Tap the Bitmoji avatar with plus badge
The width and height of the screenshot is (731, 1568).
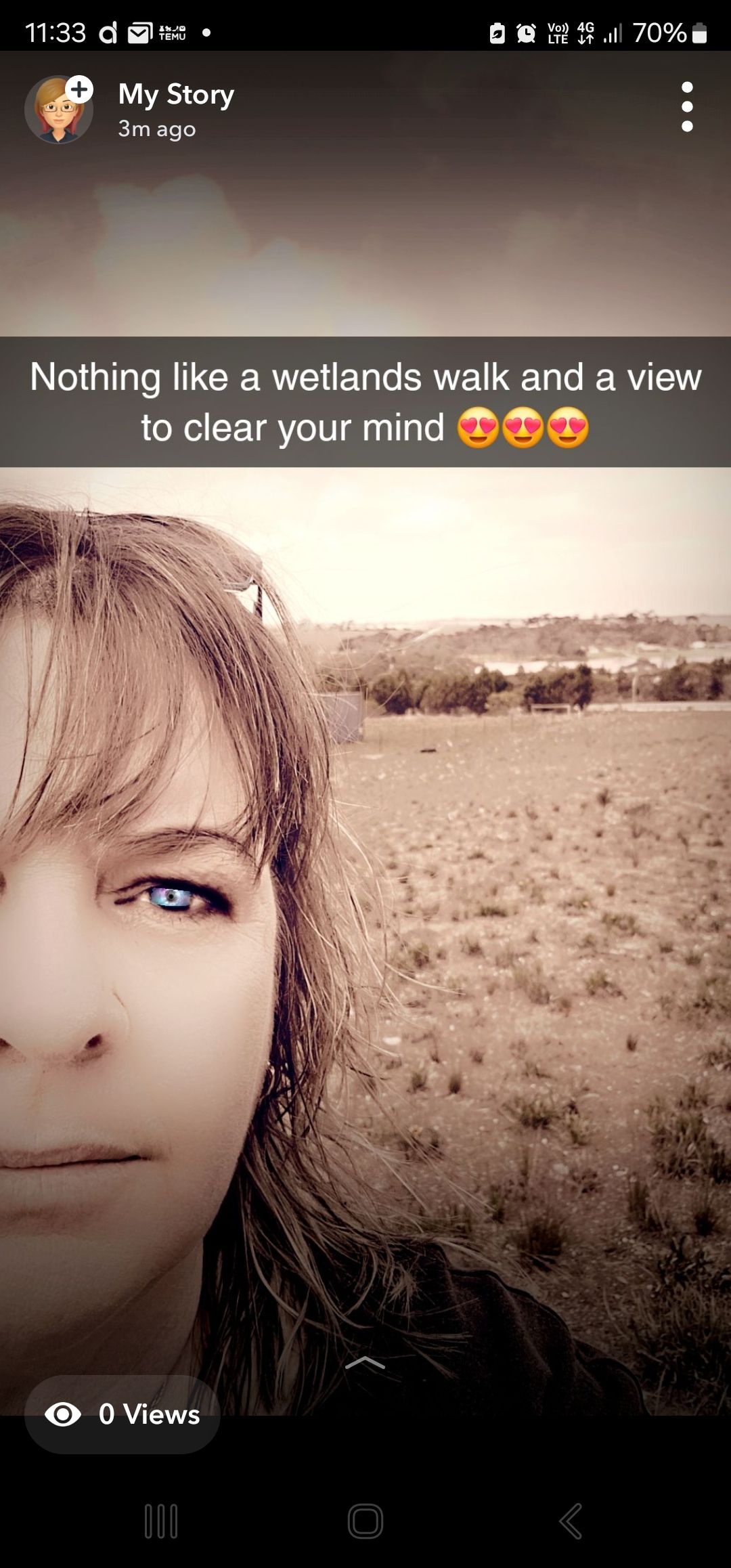point(59,109)
